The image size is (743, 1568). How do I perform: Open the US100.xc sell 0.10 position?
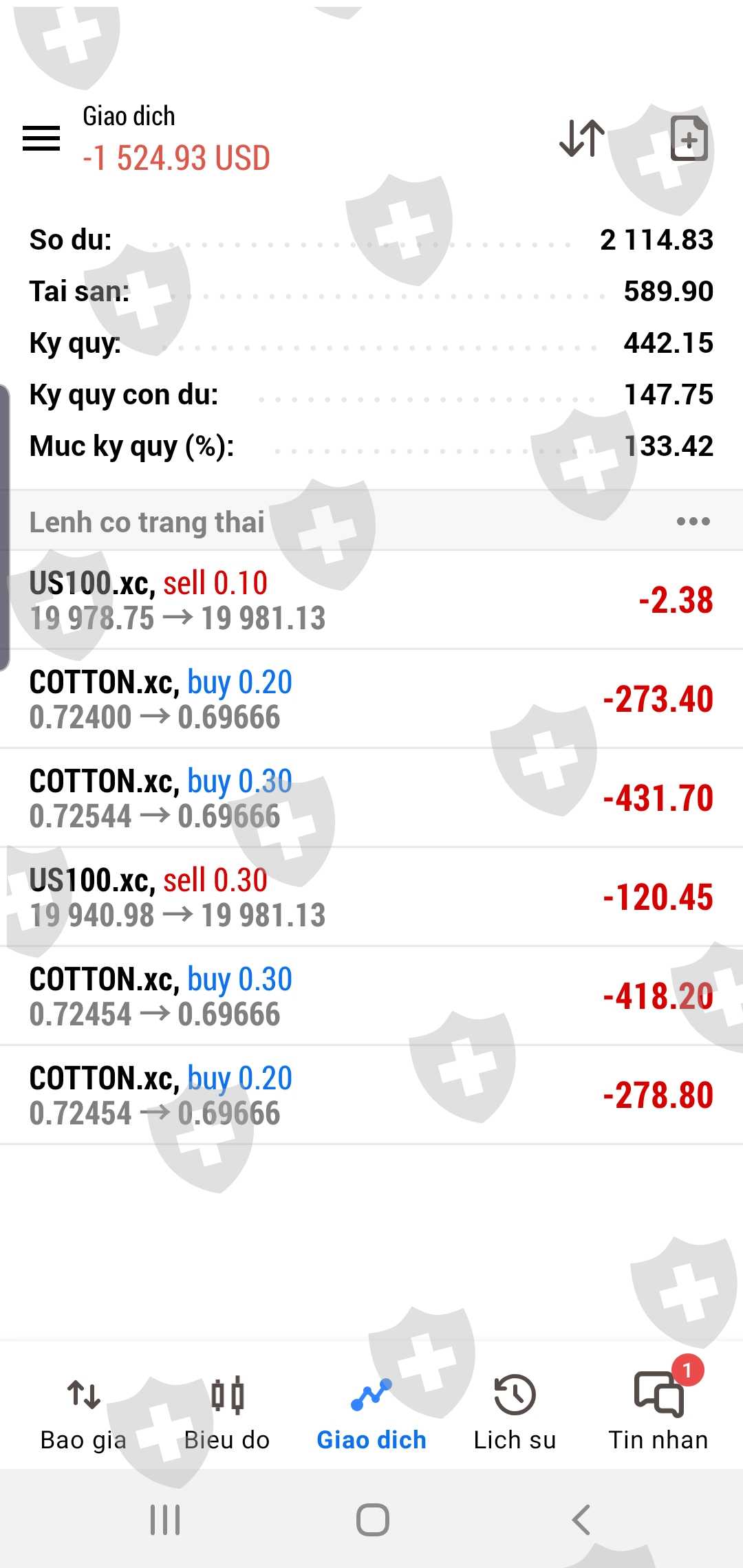coord(371,600)
